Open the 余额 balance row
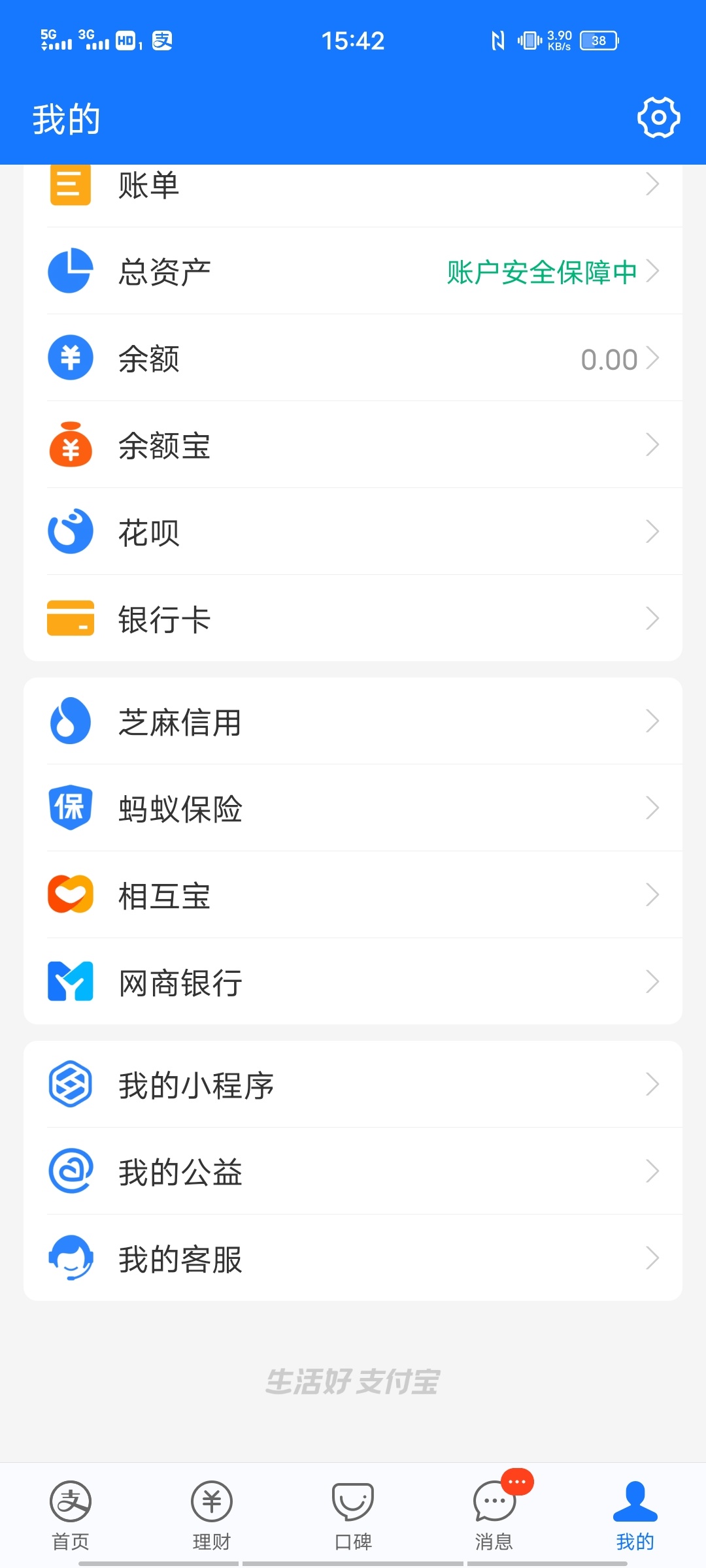Viewport: 706px width, 1568px height. pos(353,358)
